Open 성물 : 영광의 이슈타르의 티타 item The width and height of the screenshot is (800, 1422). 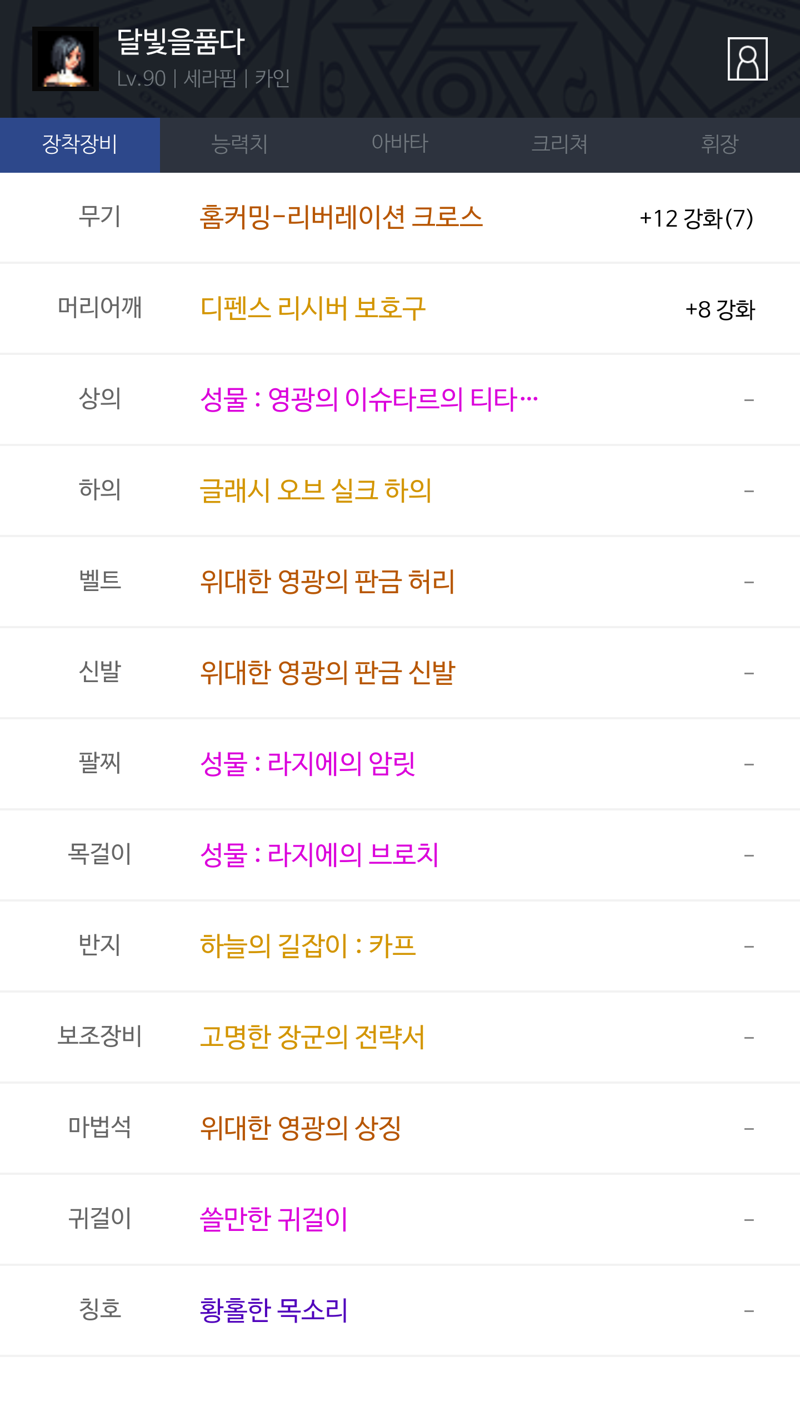(369, 399)
